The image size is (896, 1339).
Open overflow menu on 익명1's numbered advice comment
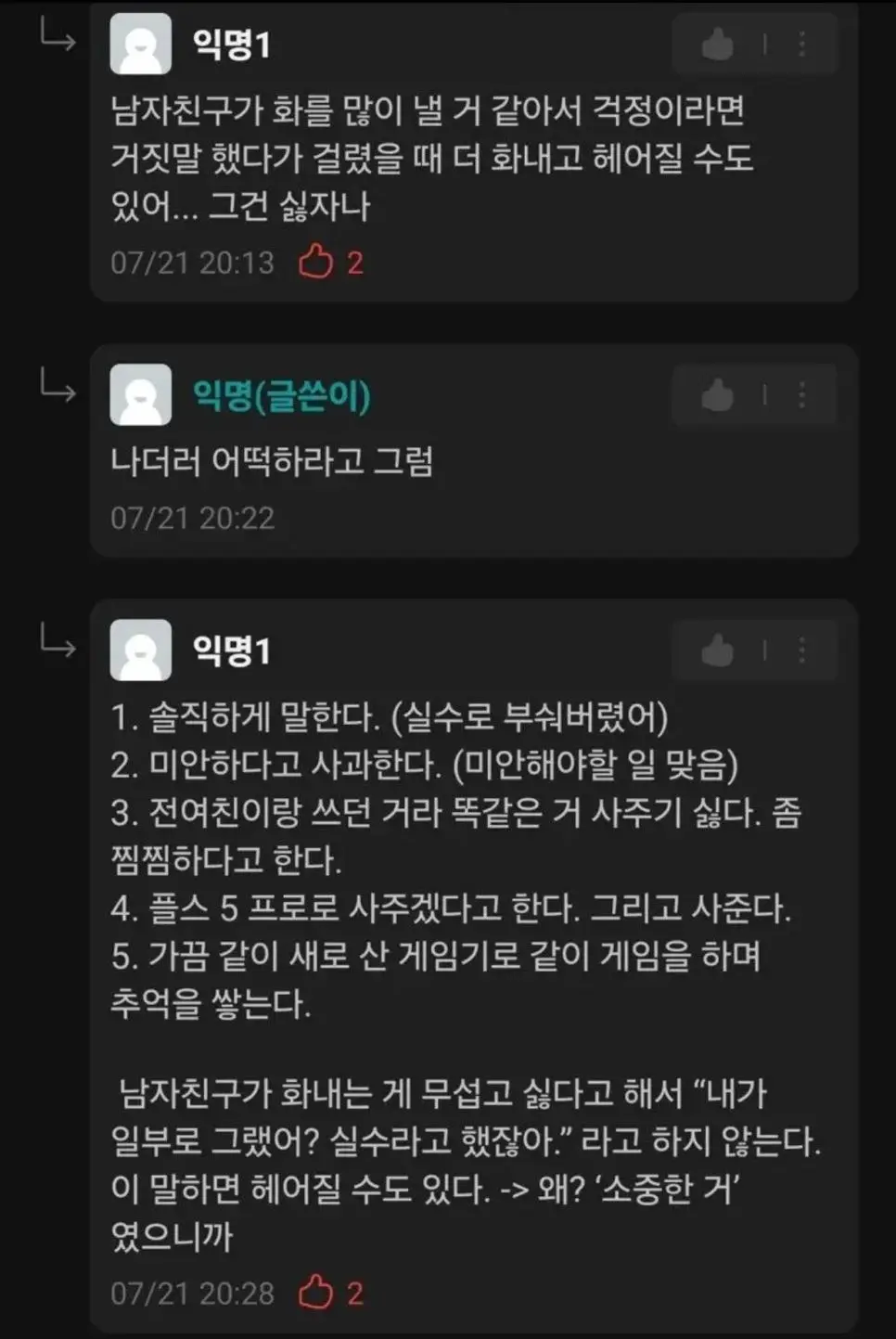(x=802, y=650)
